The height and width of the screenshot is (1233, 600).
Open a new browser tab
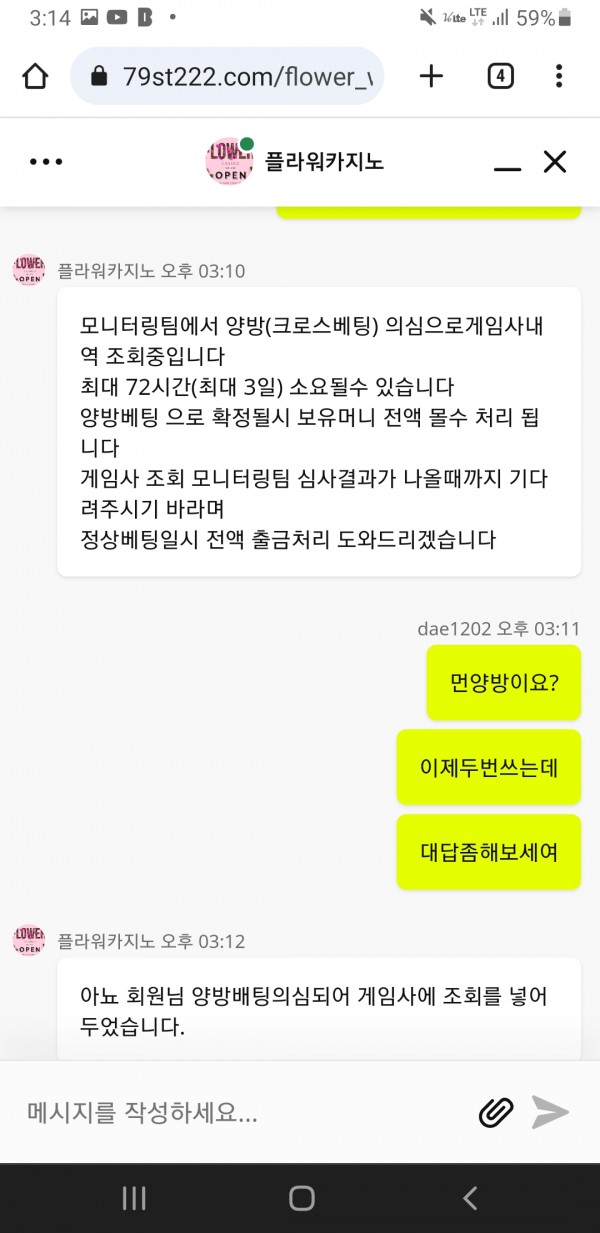tap(431, 76)
